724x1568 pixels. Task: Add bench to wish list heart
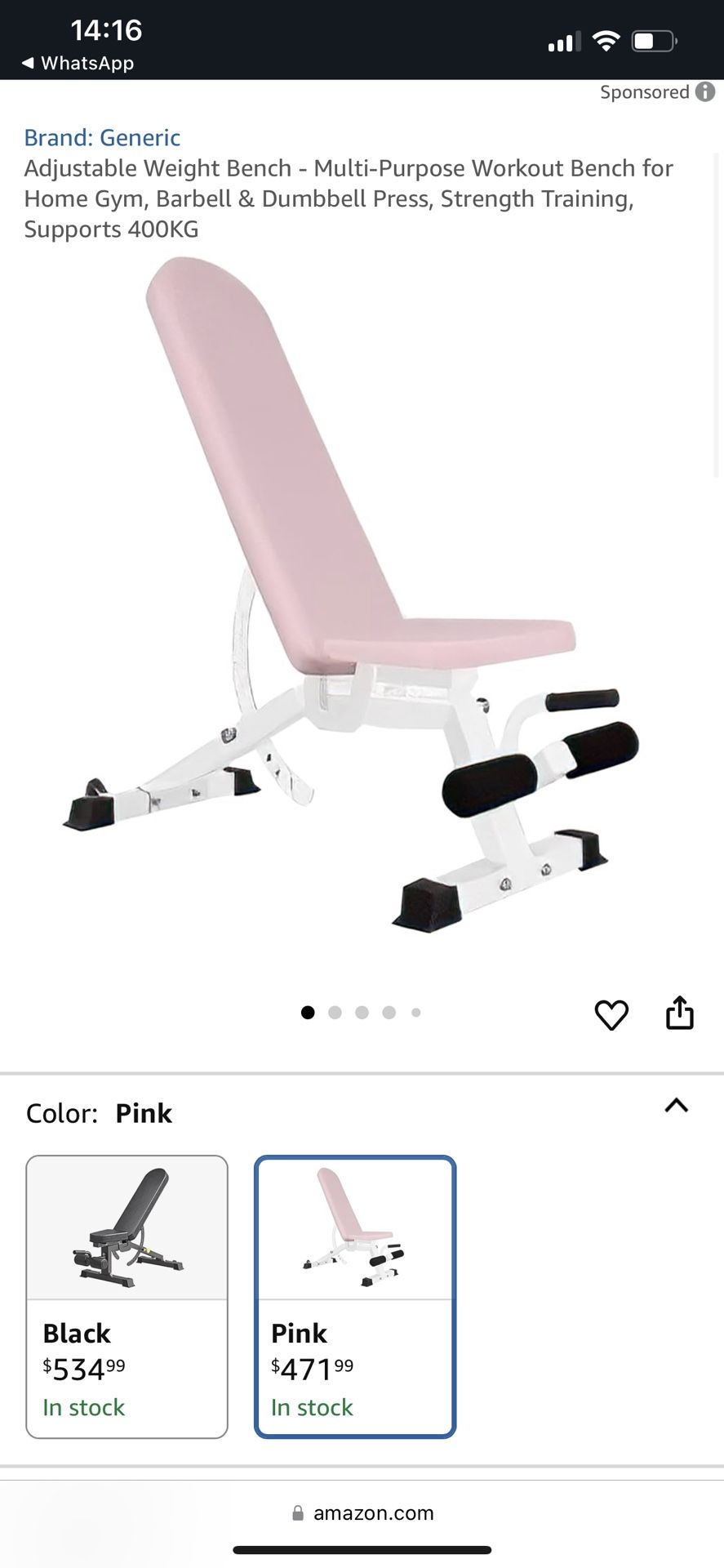(x=611, y=1014)
